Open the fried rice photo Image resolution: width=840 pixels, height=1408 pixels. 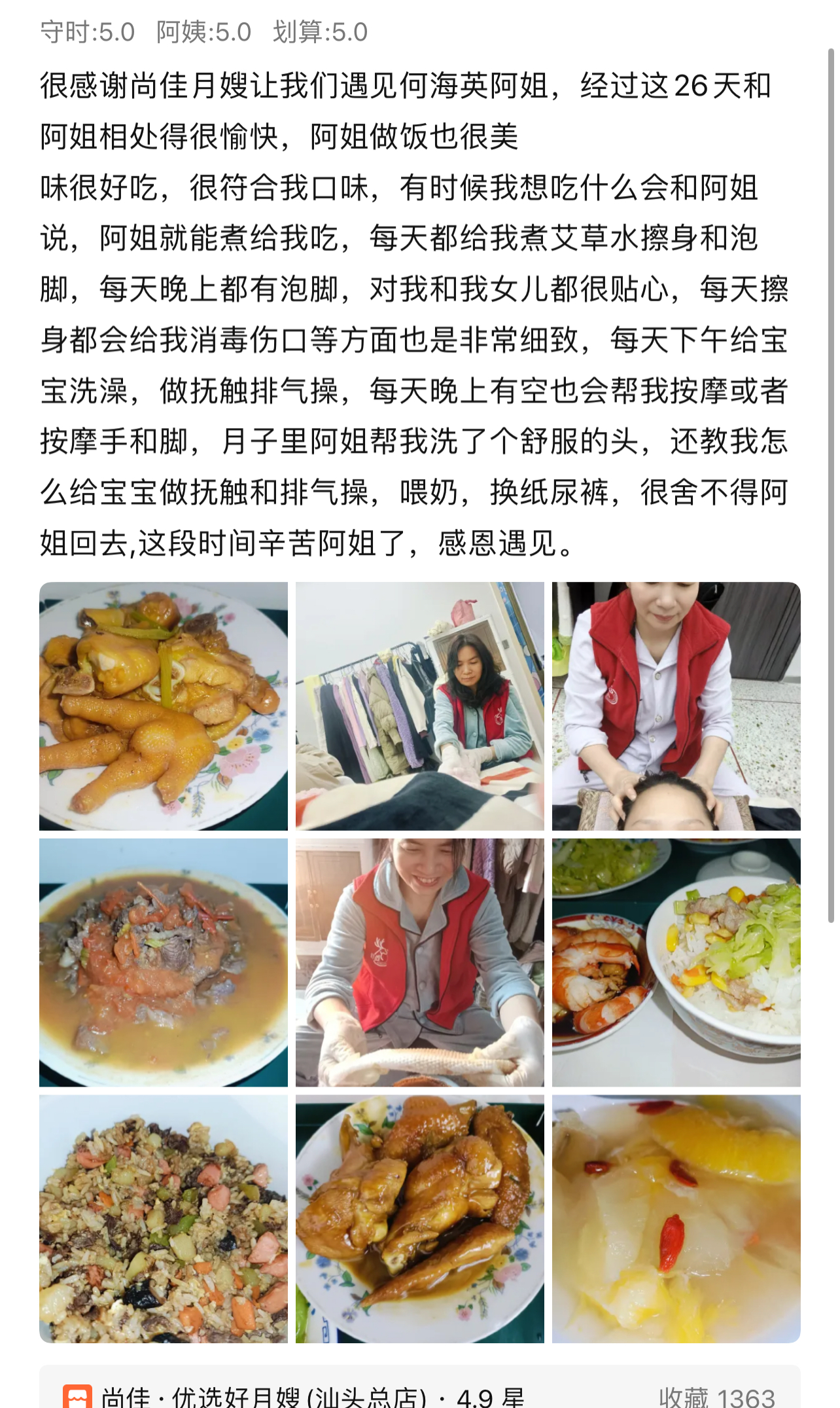(x=164, y=1219)
